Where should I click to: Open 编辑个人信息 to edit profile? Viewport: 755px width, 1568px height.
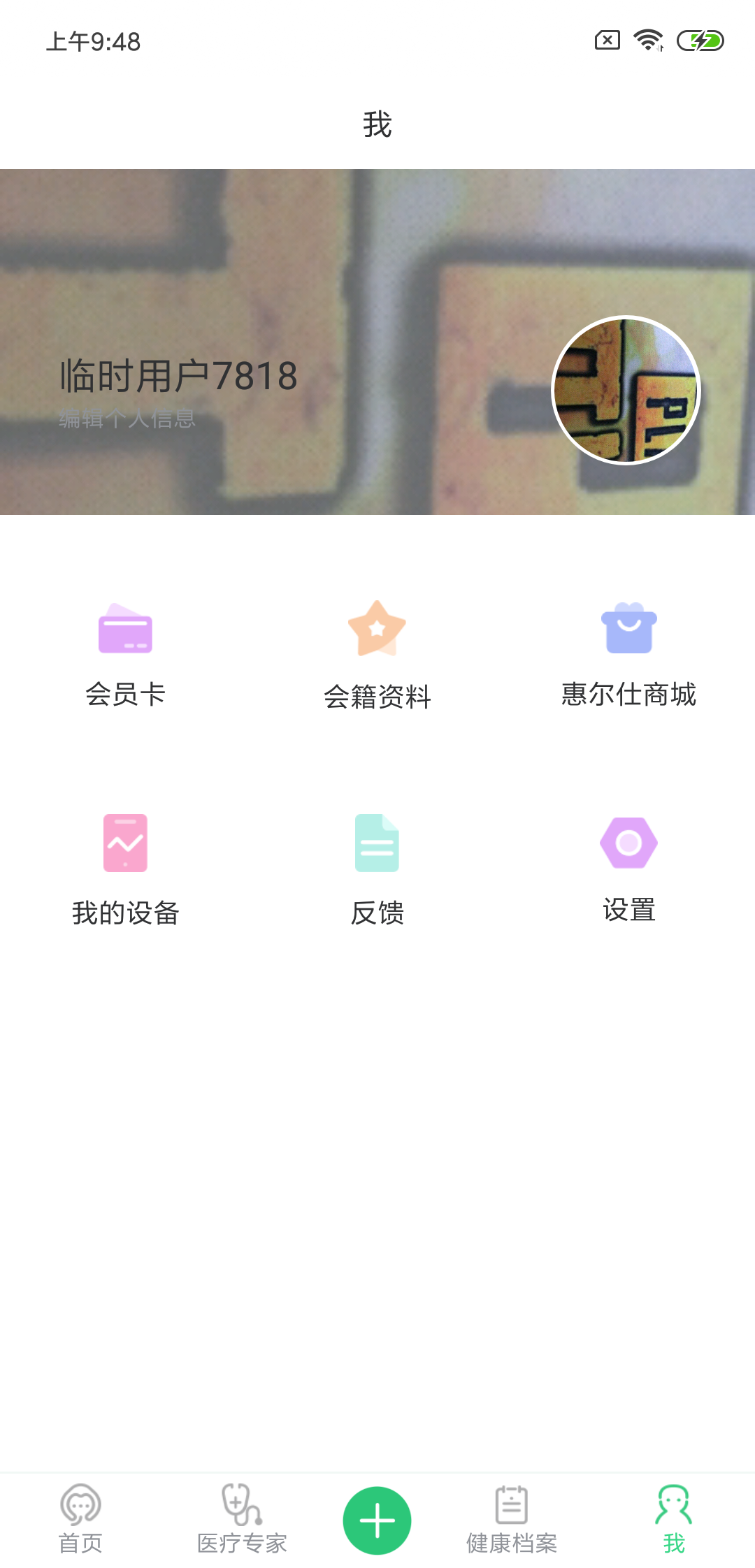click(x=127, y=419)
